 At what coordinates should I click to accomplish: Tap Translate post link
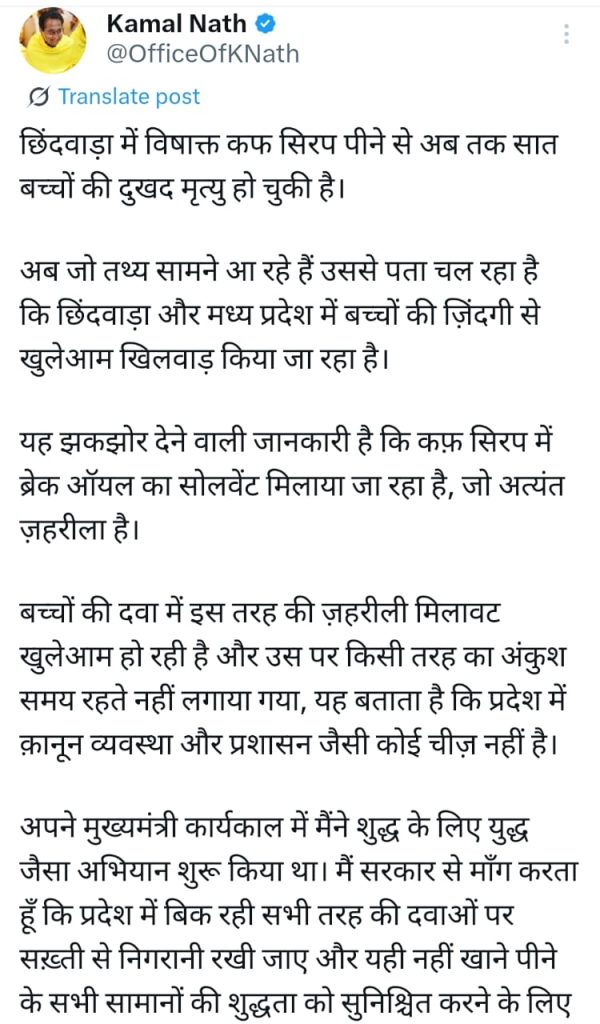[x=128, y=97]
